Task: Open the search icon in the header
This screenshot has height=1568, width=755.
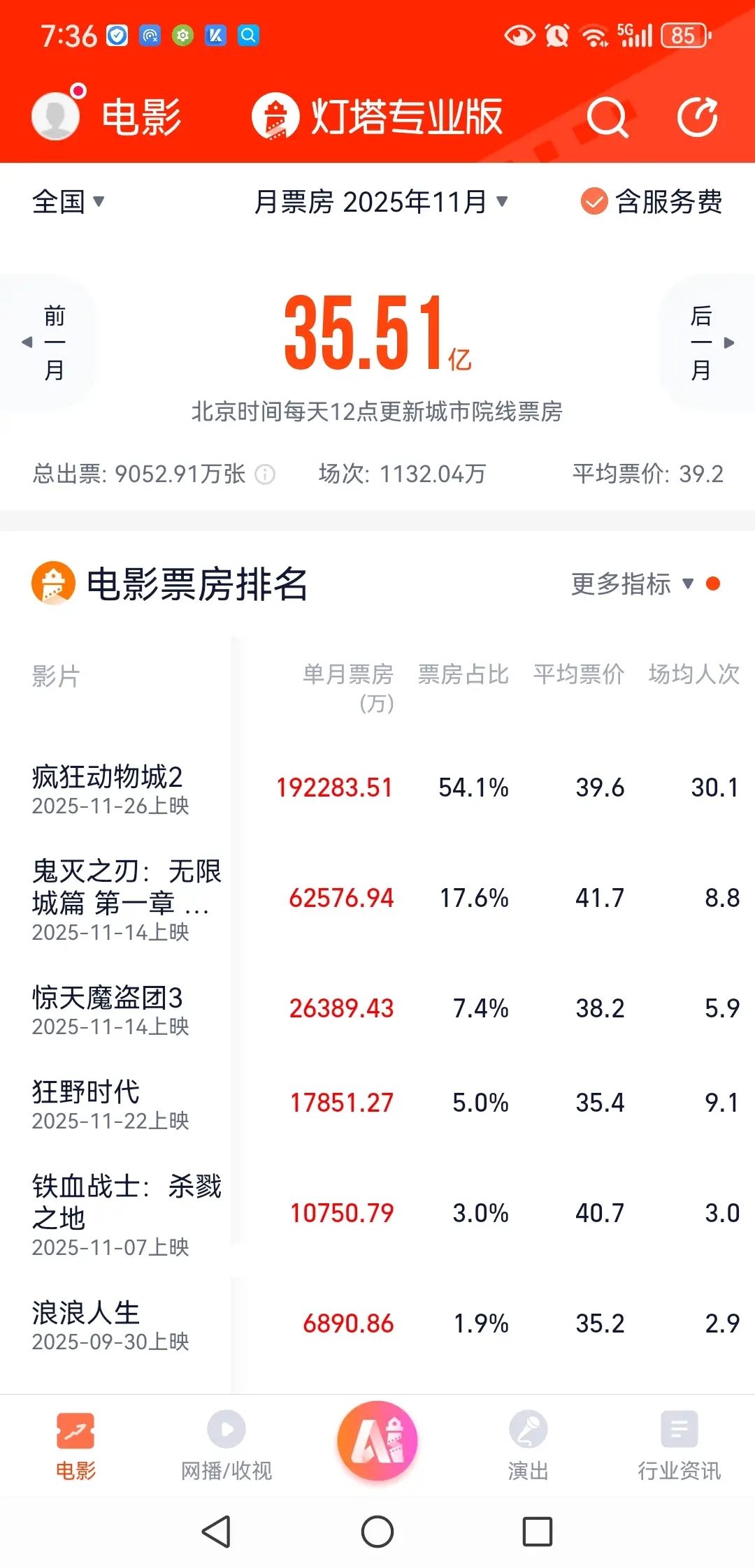Action: [x=607, y=117]
